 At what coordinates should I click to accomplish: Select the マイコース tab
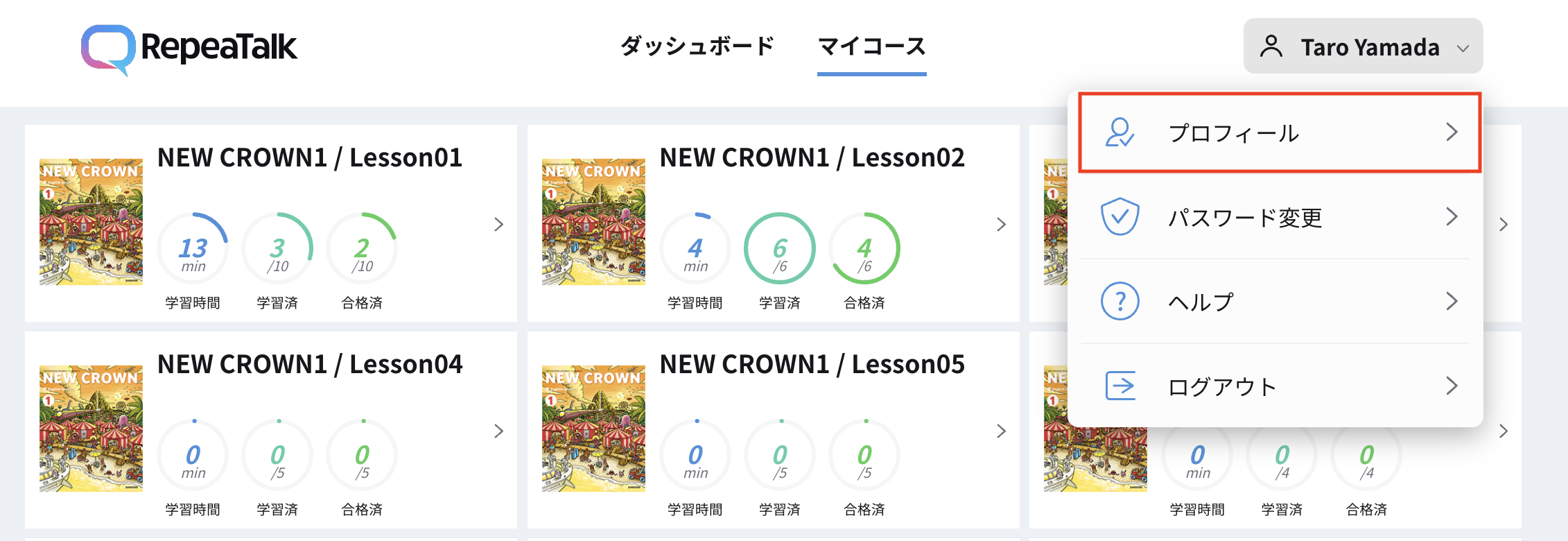(x=871, y=46)
